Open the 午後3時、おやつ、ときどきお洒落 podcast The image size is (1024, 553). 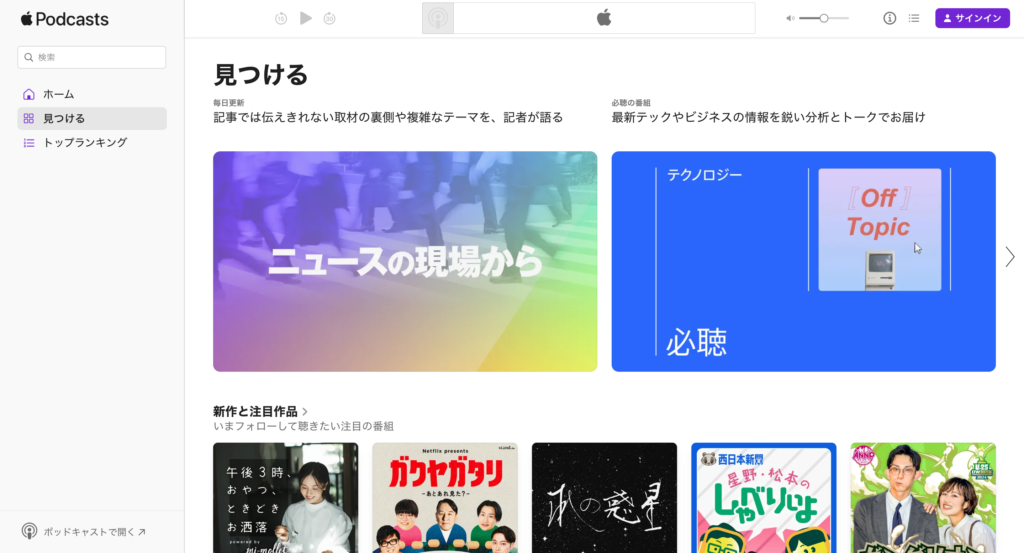tap(285, 497)
